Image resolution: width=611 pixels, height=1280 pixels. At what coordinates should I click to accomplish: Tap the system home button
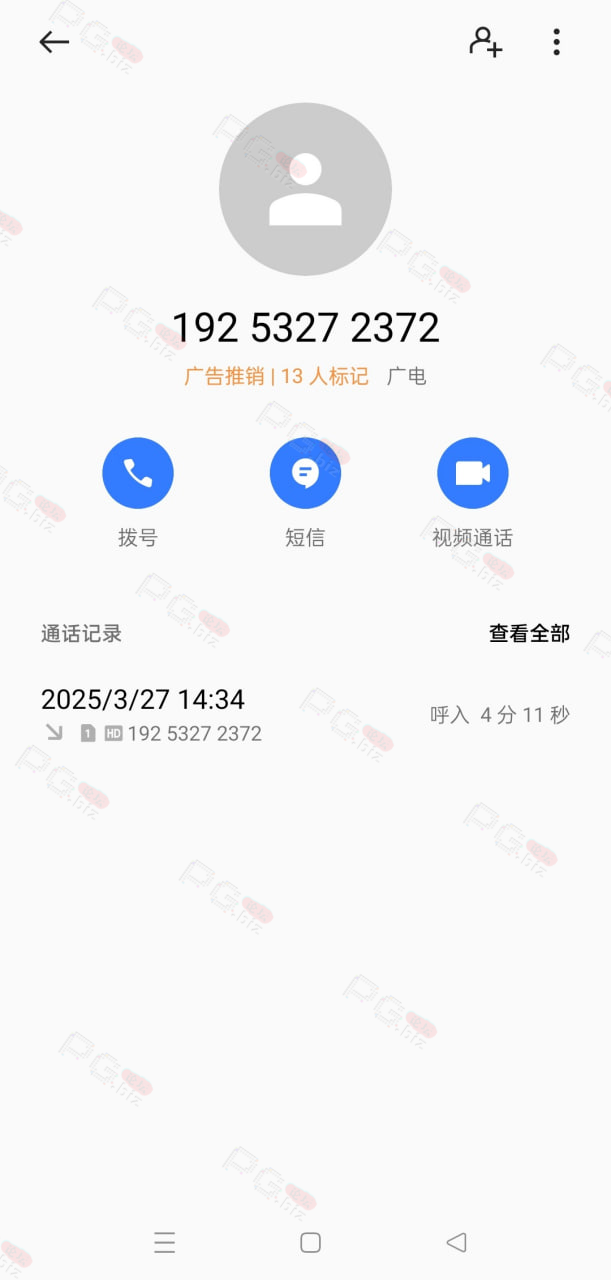pos(311,1243)
